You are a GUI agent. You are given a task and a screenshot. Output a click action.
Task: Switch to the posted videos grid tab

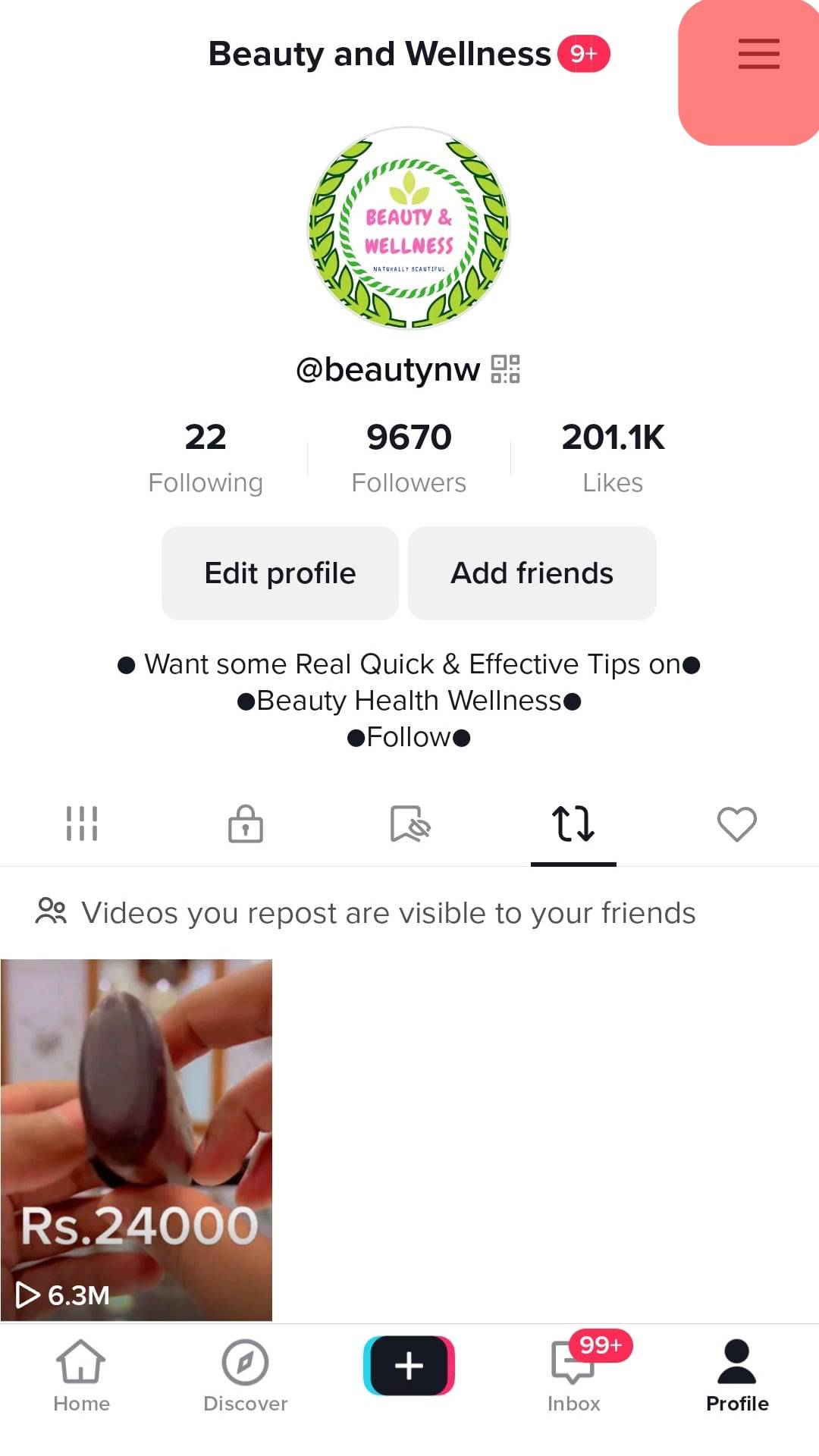click(82, 824)
